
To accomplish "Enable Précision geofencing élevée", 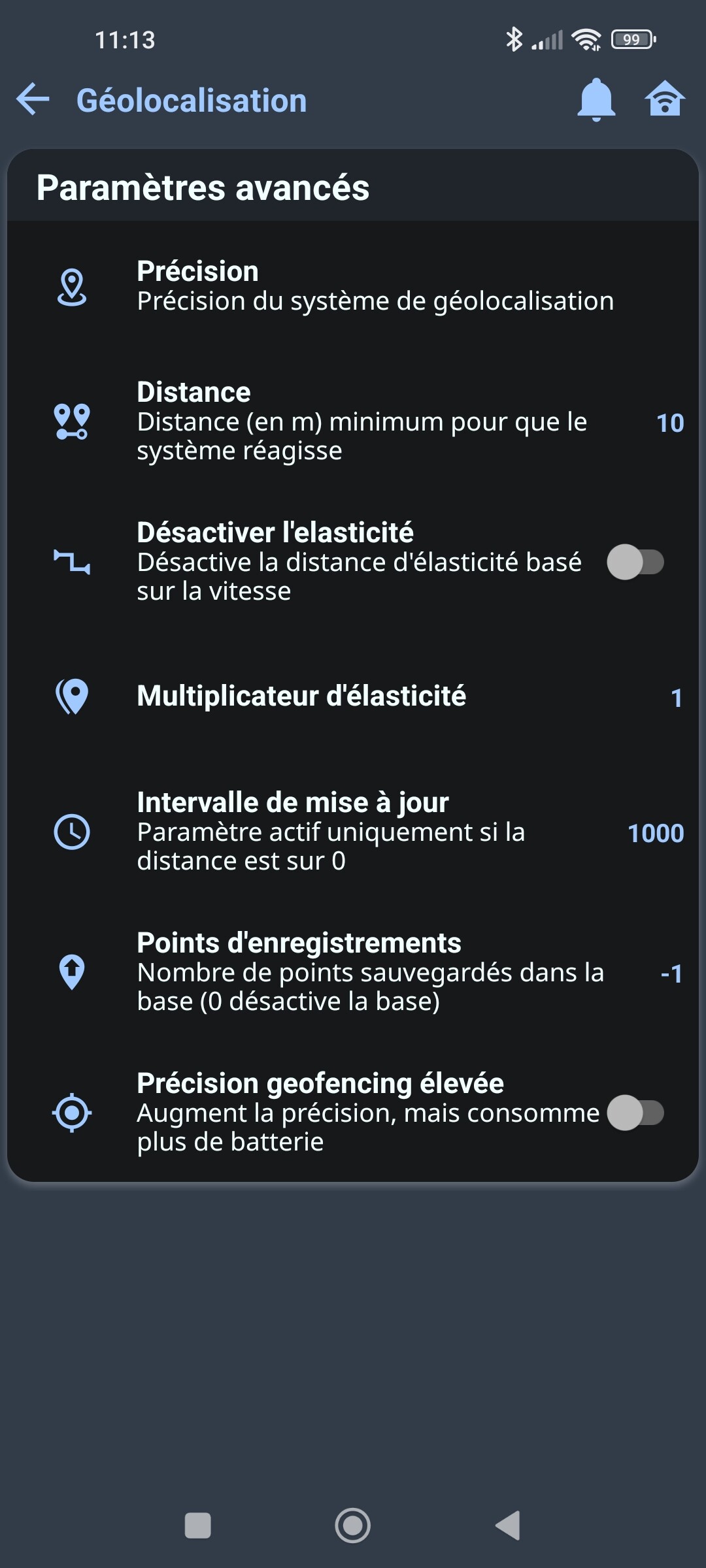I will tap(635, 1113).
